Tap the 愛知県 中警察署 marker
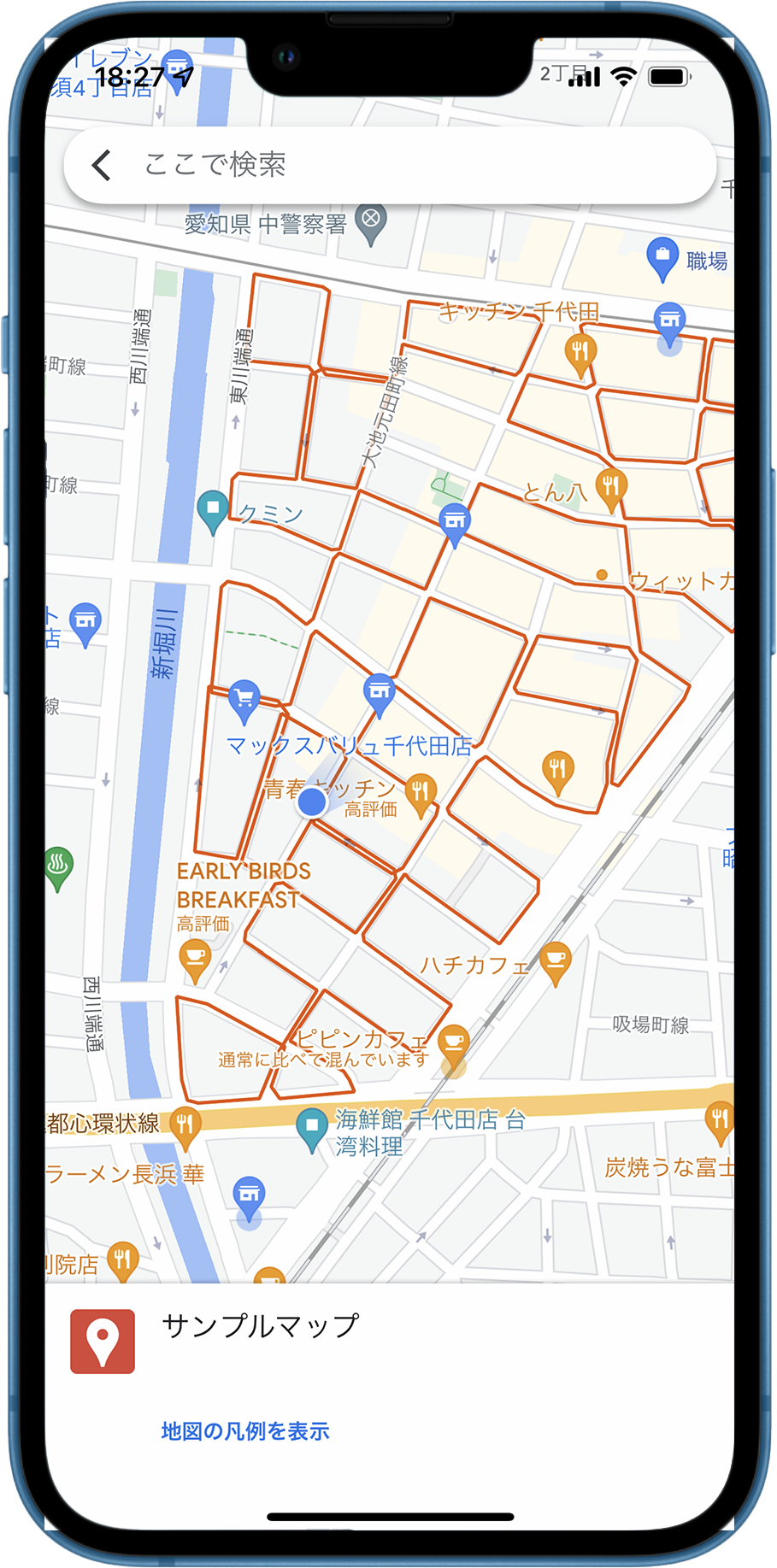The image size is (777, 1568). [x=371, y=220]
